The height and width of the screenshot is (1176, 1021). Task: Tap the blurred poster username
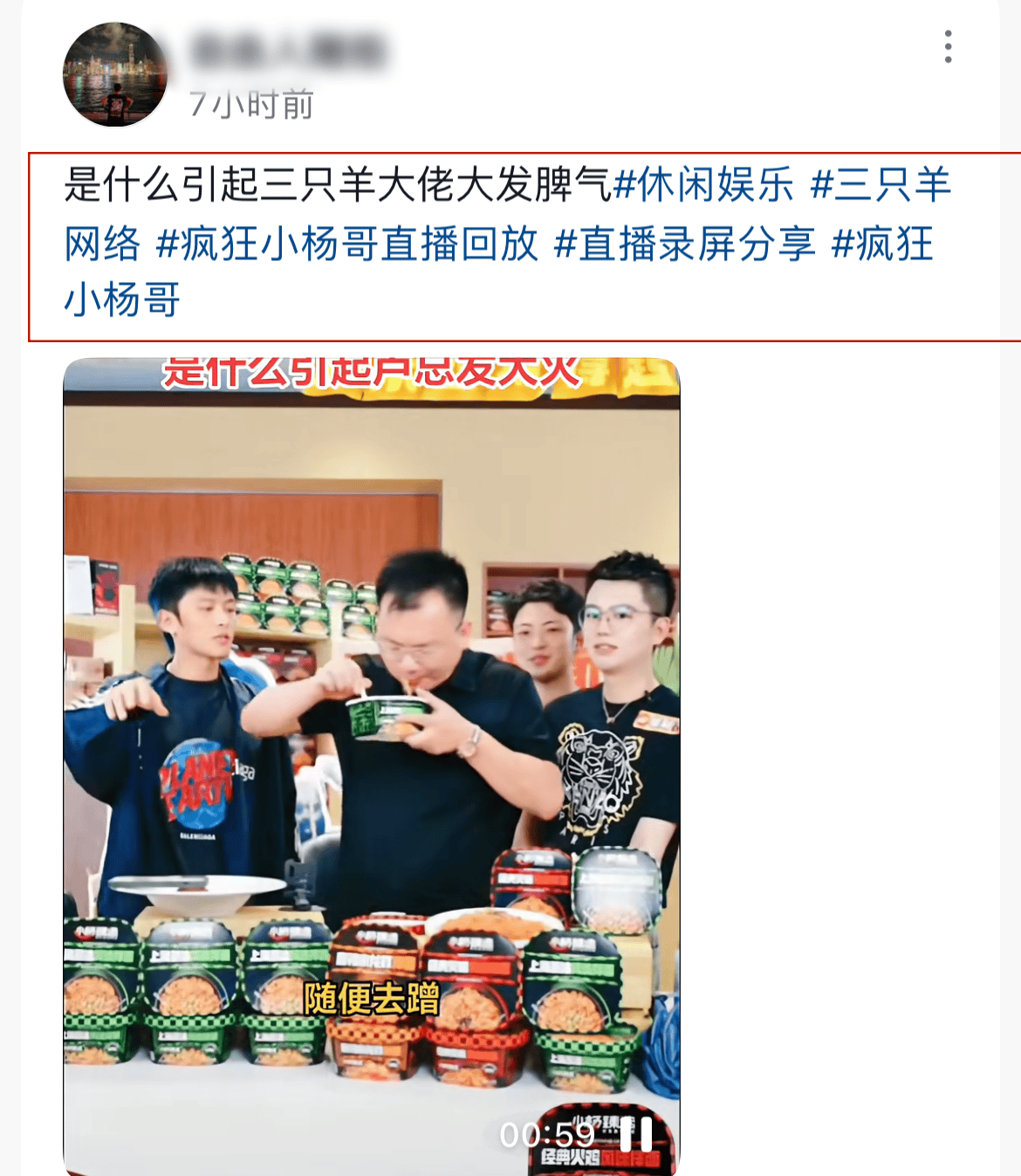(x=288, y=51)
